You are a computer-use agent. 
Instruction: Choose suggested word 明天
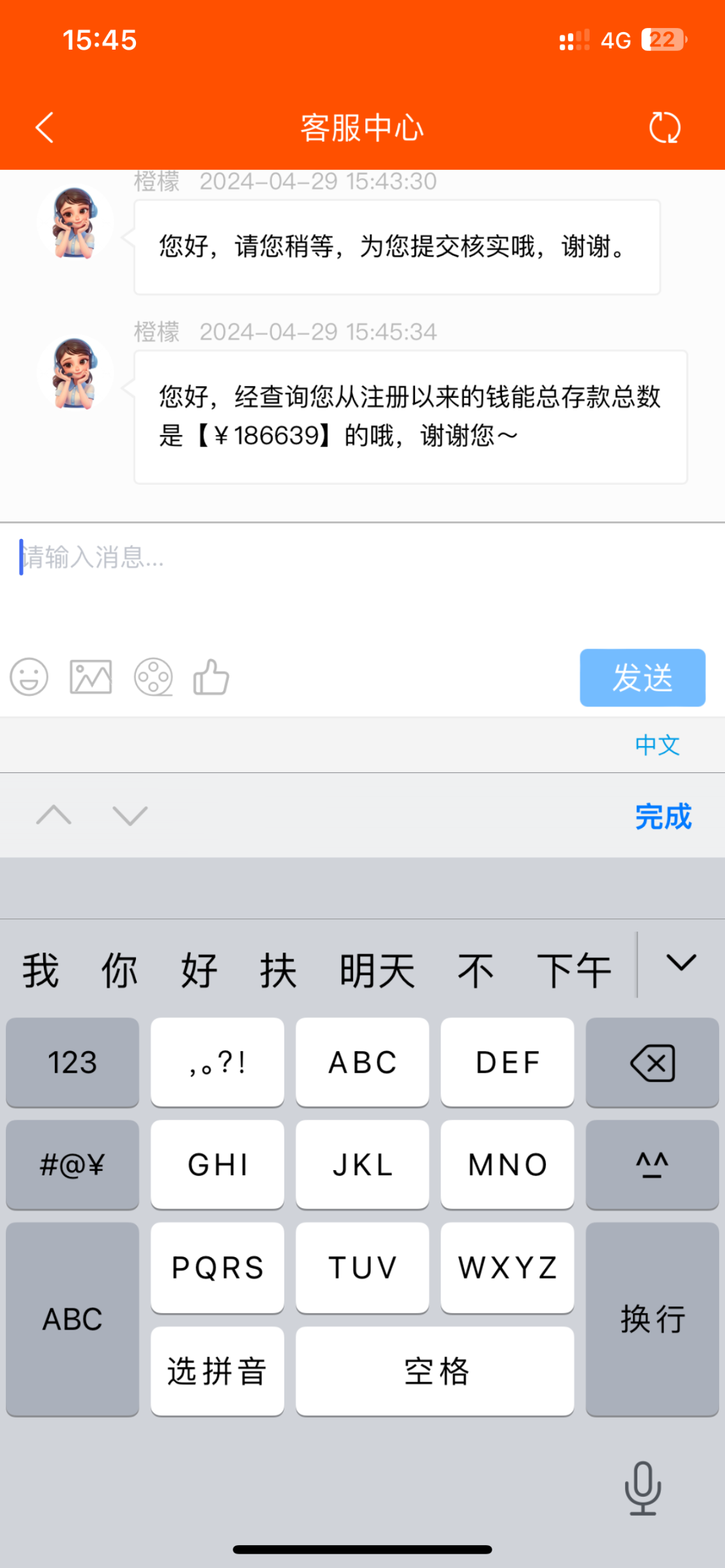click(377, 971)
